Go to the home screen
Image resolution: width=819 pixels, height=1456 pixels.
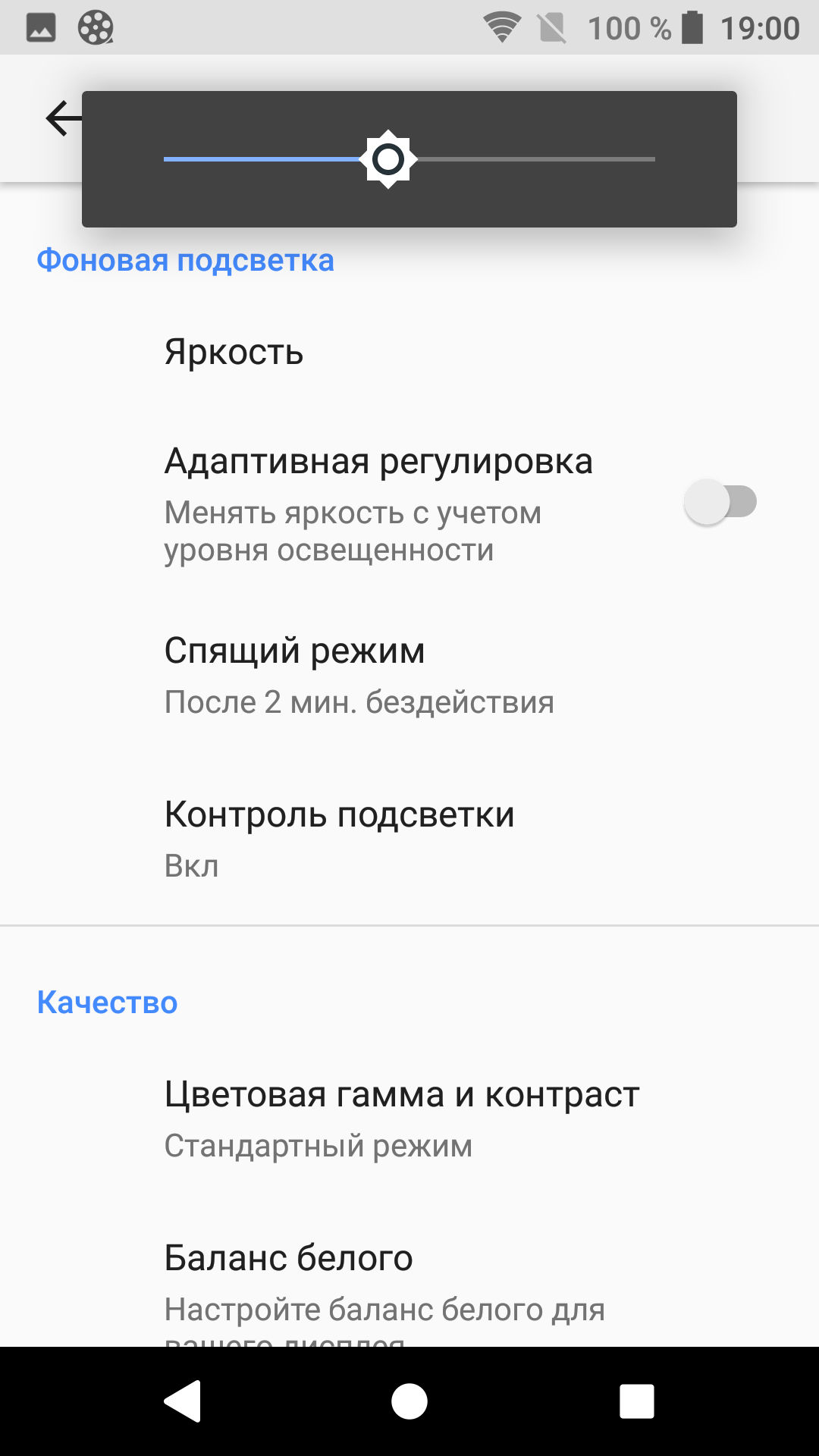coord(409,1401)
